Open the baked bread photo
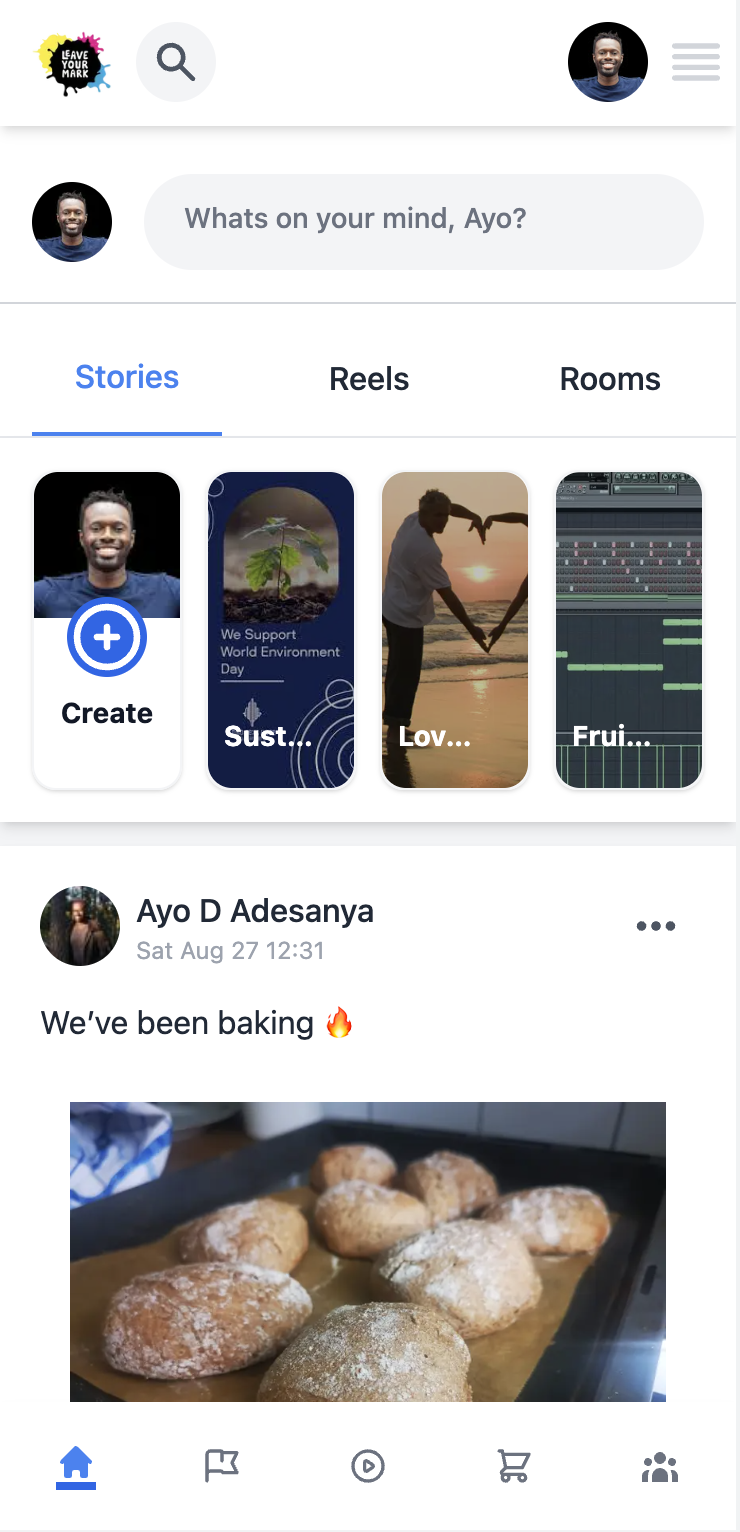 tap(368, 1251)
